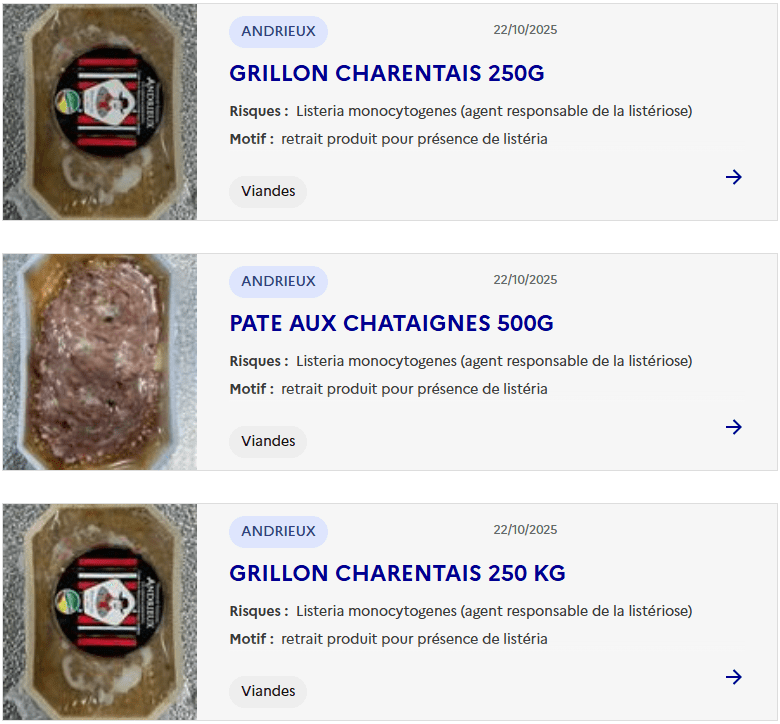Screen dimensions: 780x724
Task: Tap the arrow on GRILLON CHARENTAIS 250 KG card
Action: click(x=734, y=677)
